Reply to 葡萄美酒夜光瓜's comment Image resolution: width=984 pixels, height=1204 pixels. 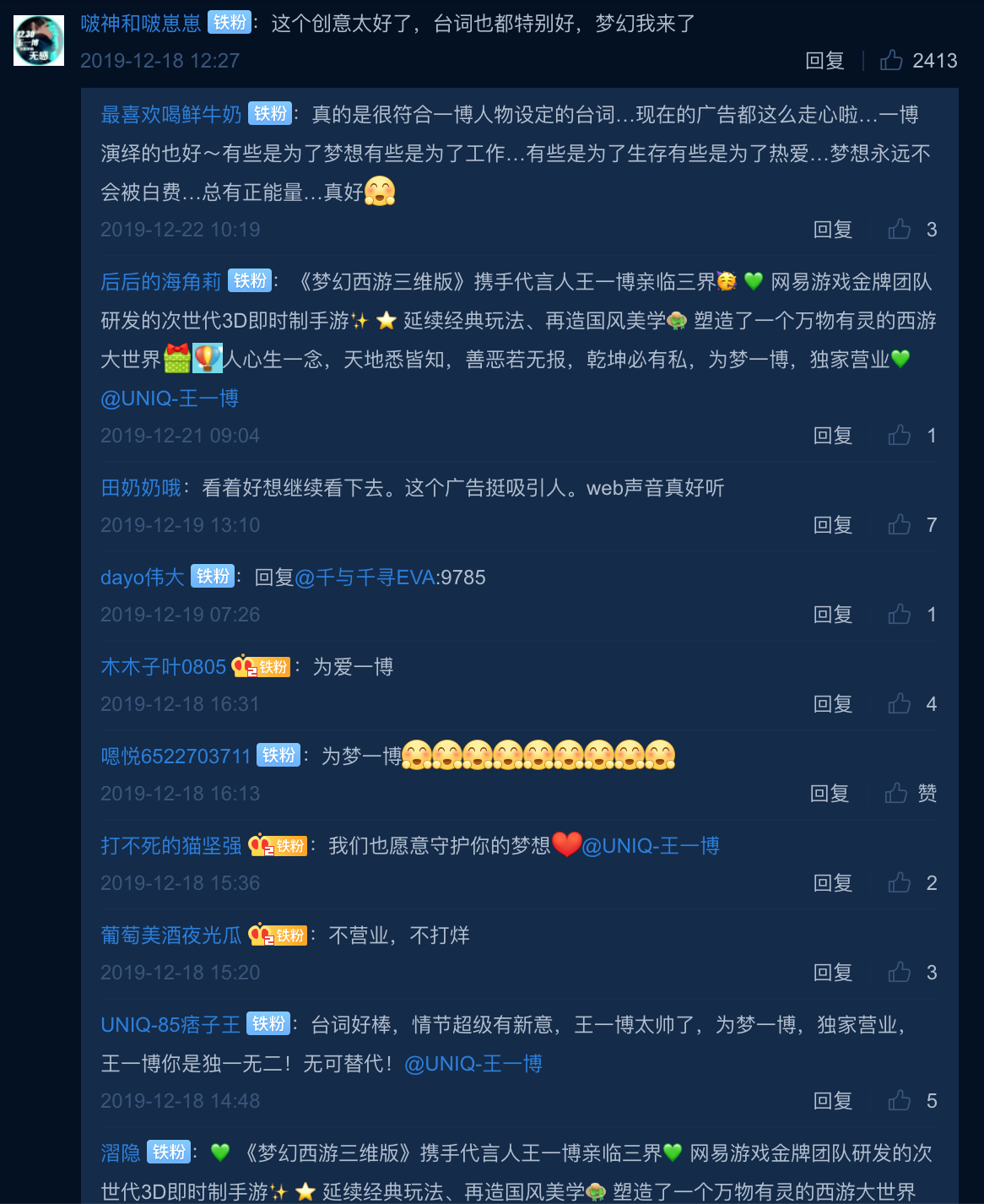832,973
